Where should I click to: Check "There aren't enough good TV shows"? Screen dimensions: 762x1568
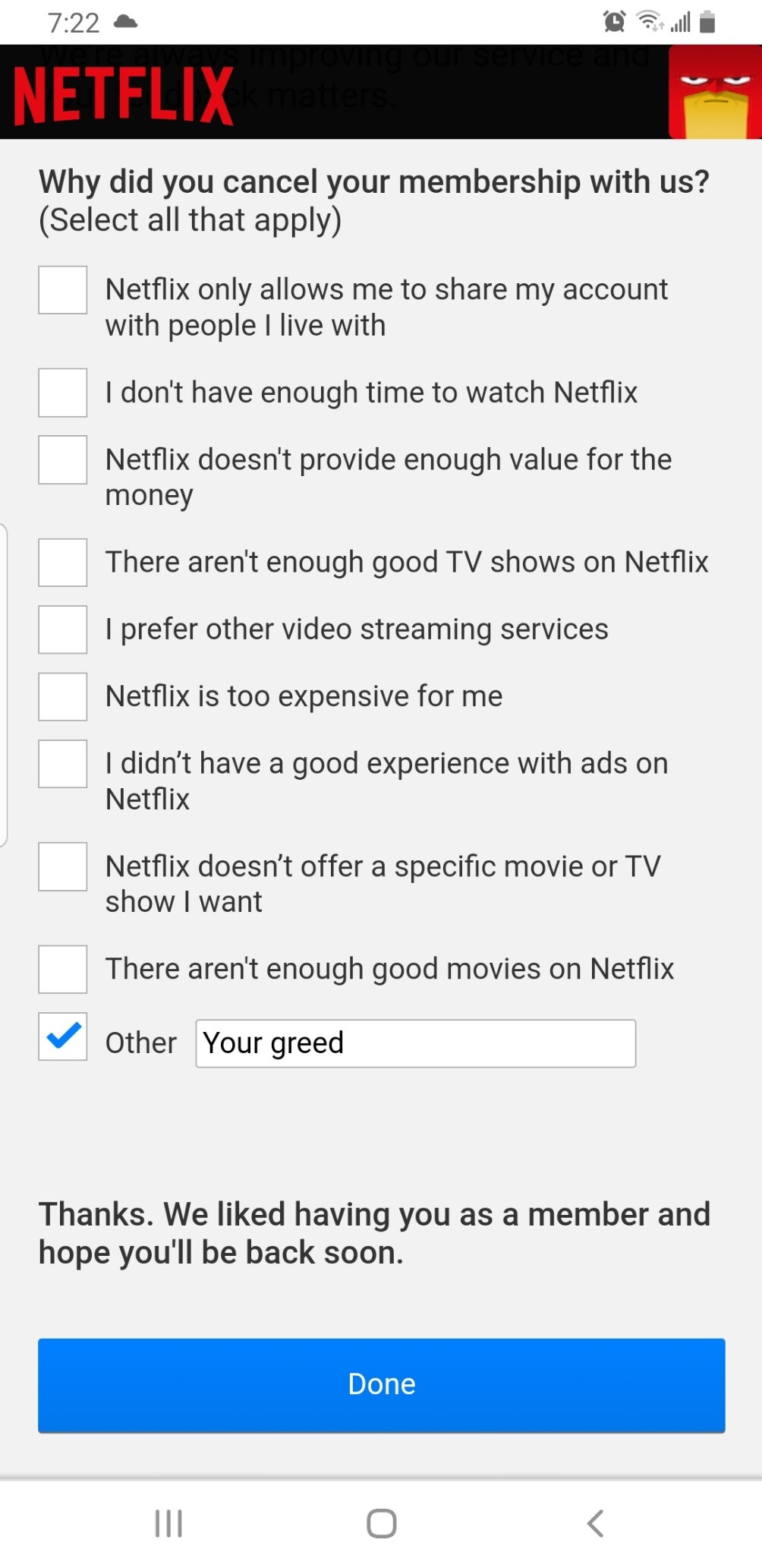[63, 563]
